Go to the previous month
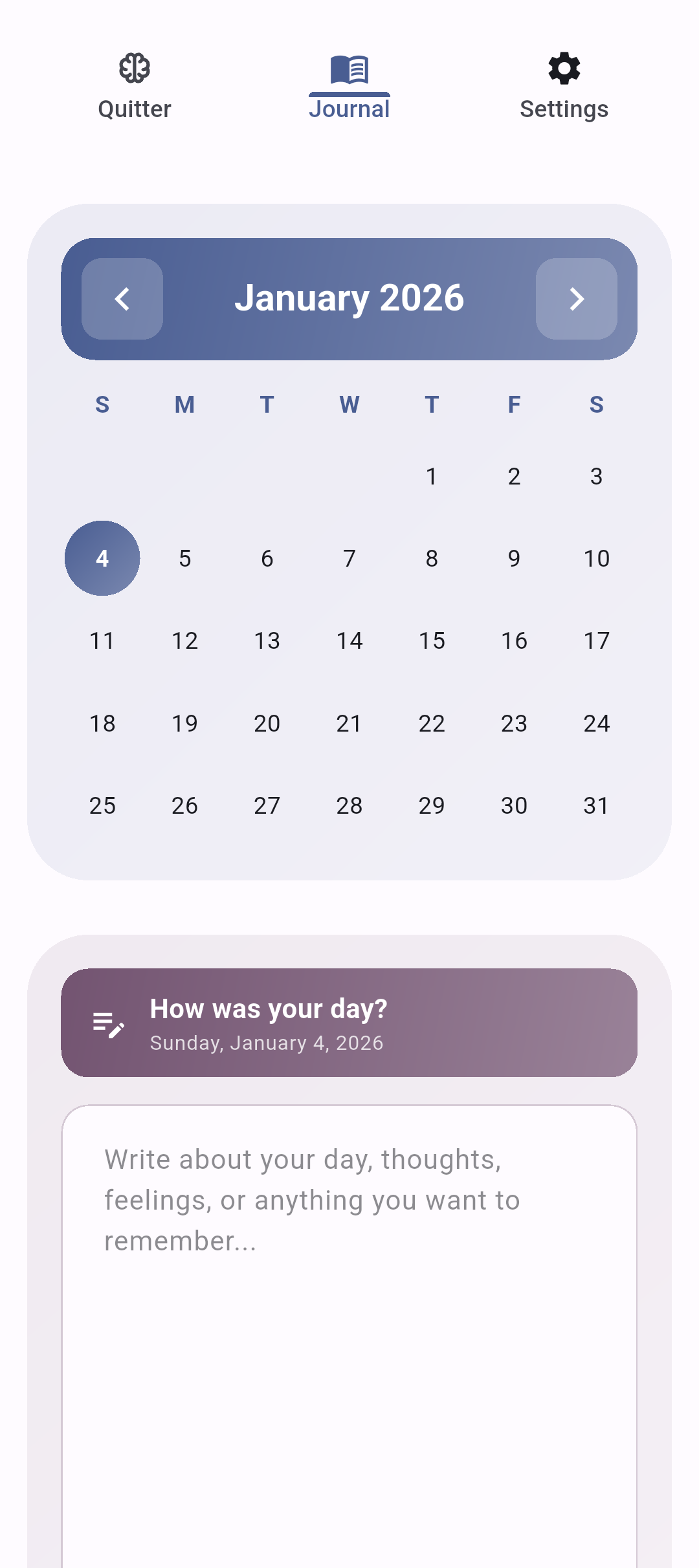The image size is (699, 1568). pyautogui.click(x=122, y=299)
